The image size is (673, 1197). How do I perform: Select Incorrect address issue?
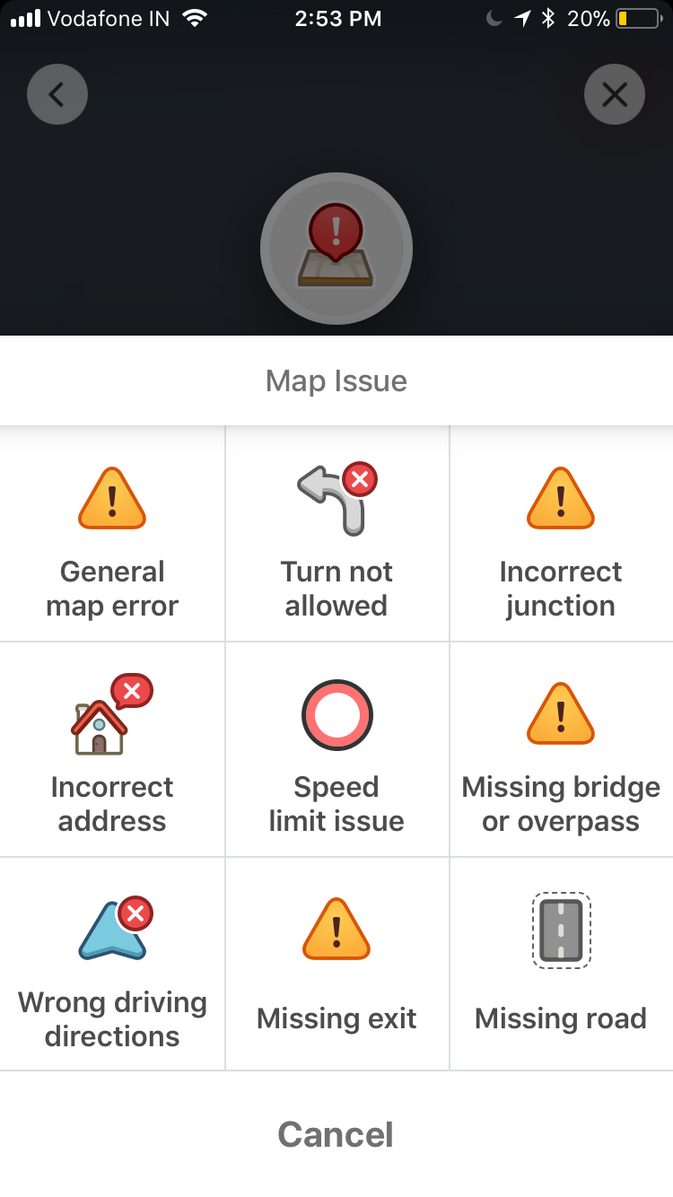tap(112, 749)
